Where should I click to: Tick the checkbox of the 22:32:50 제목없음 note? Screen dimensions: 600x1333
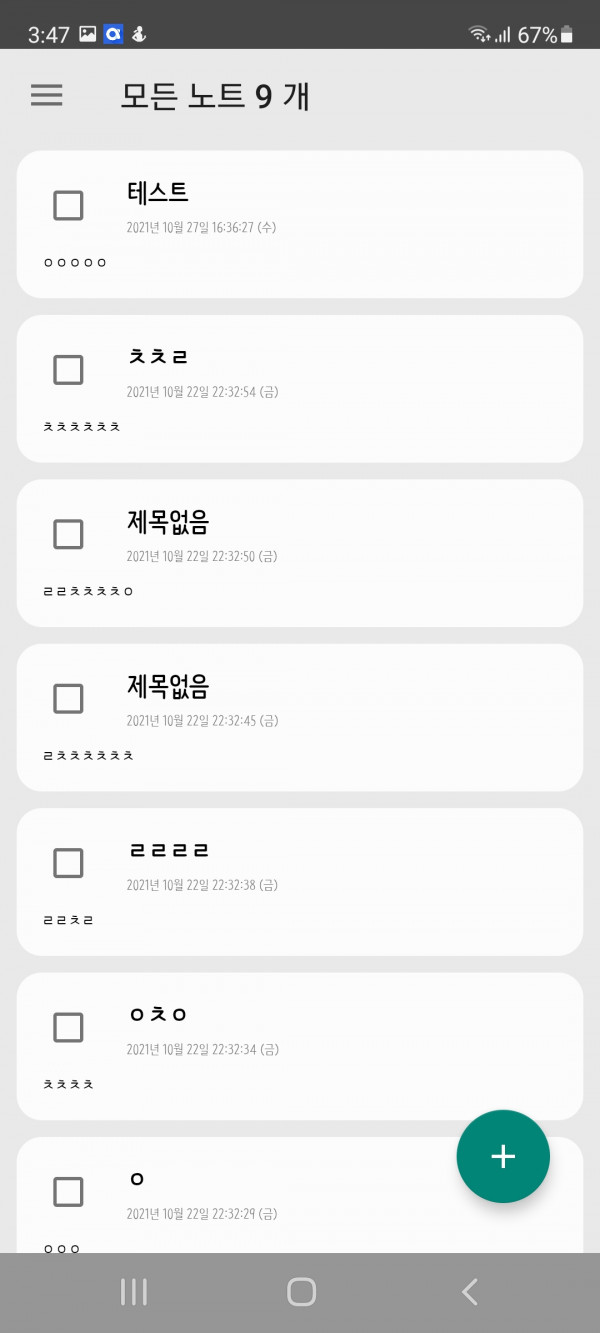68,535
